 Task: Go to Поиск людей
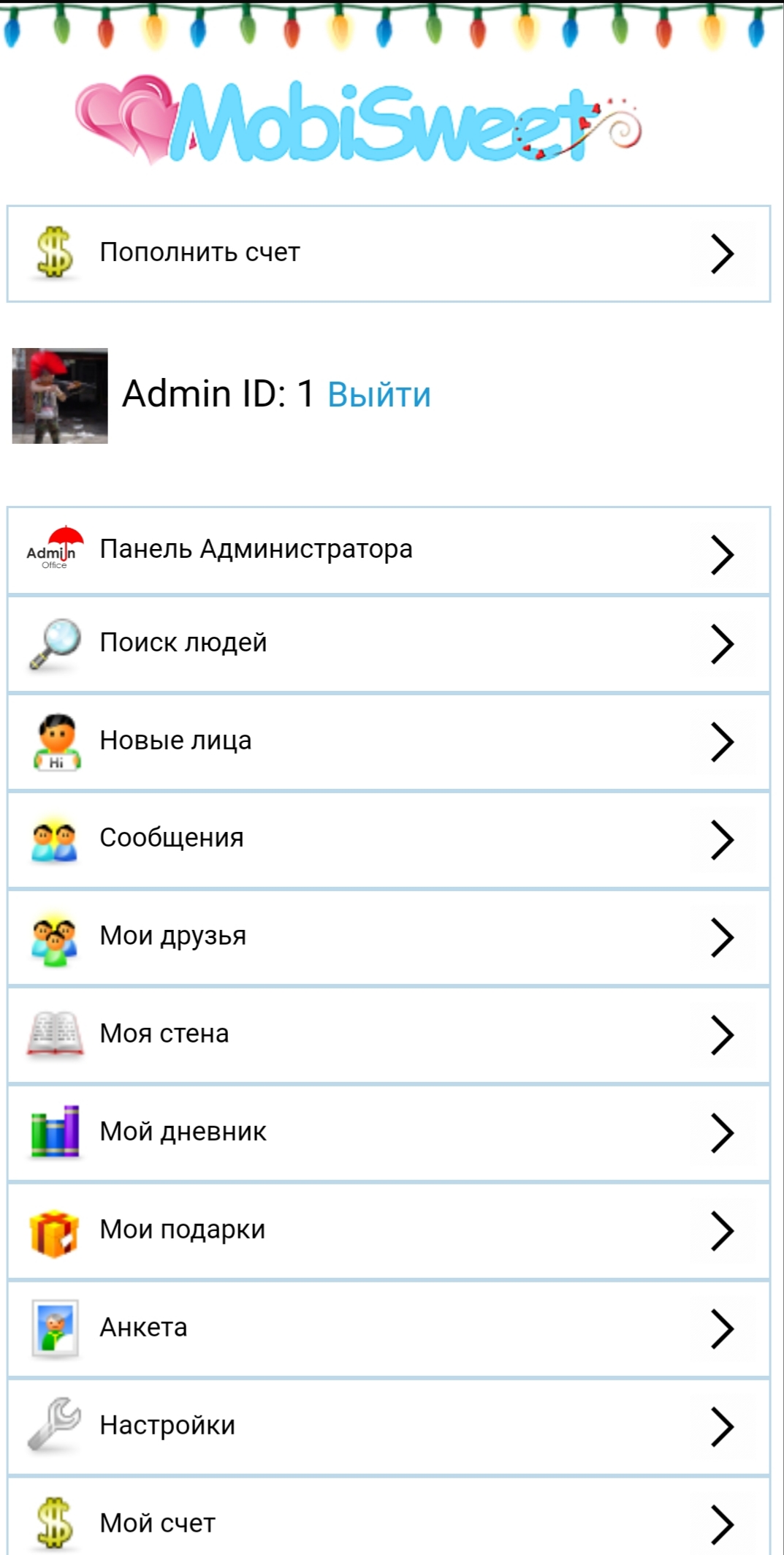click(x=387, y=643)
